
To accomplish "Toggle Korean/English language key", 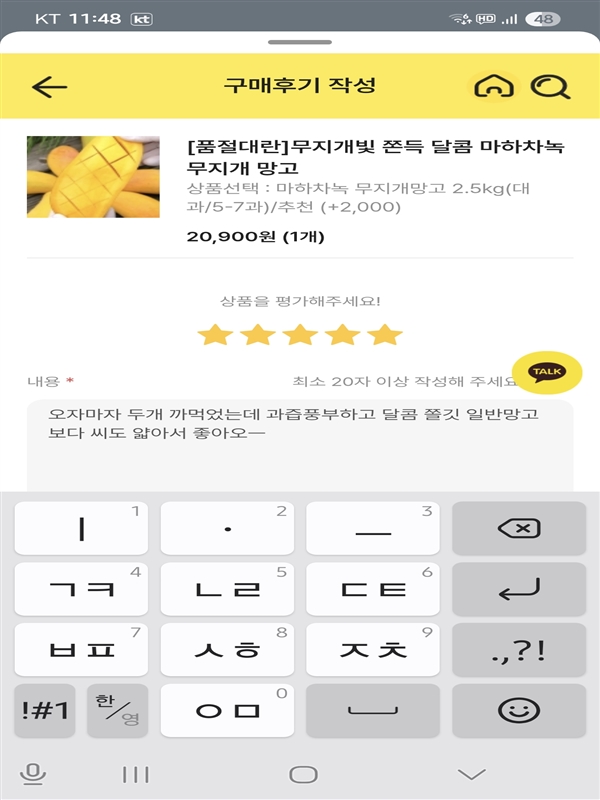I will coord(117,711).
